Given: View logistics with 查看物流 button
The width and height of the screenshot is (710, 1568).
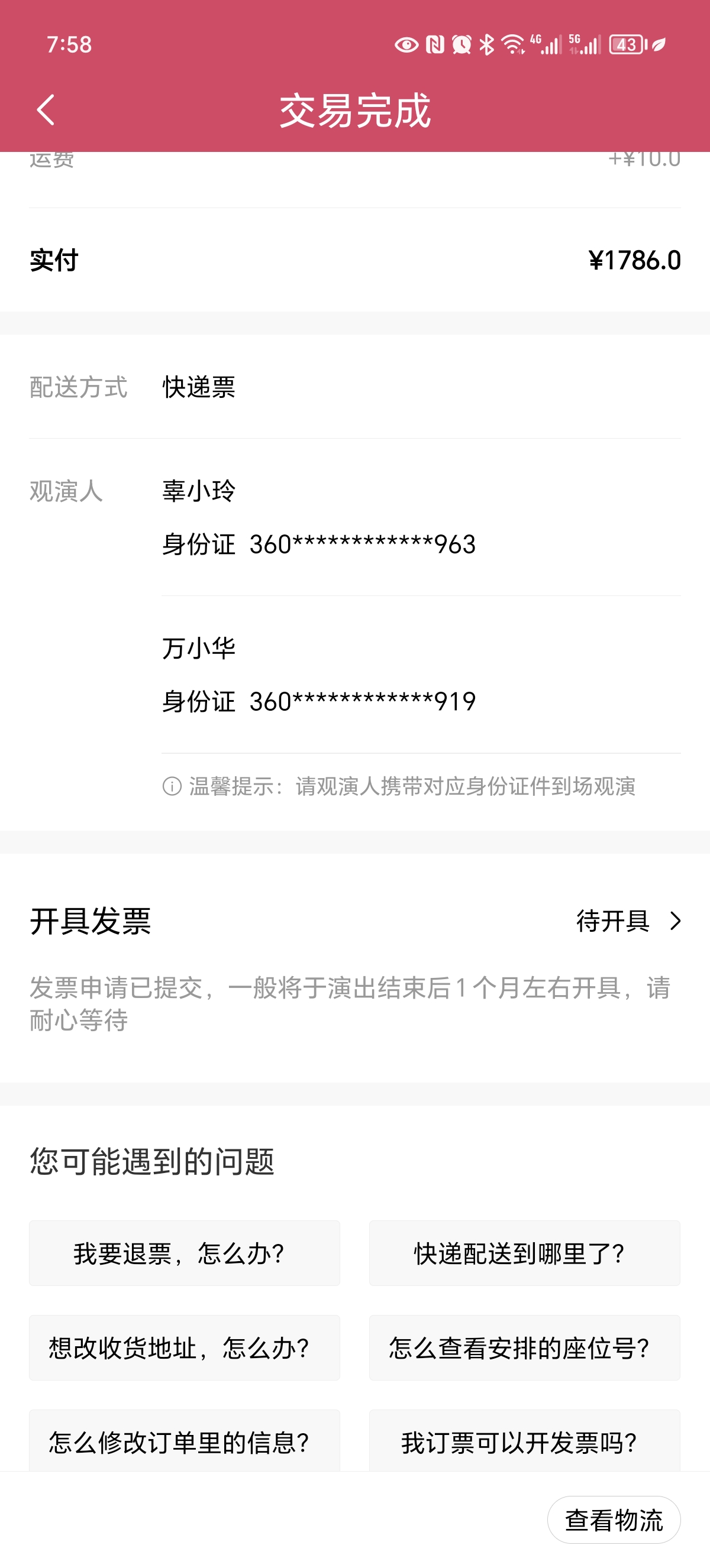Looking at the screenshot, I should (x=613, y=1520).
